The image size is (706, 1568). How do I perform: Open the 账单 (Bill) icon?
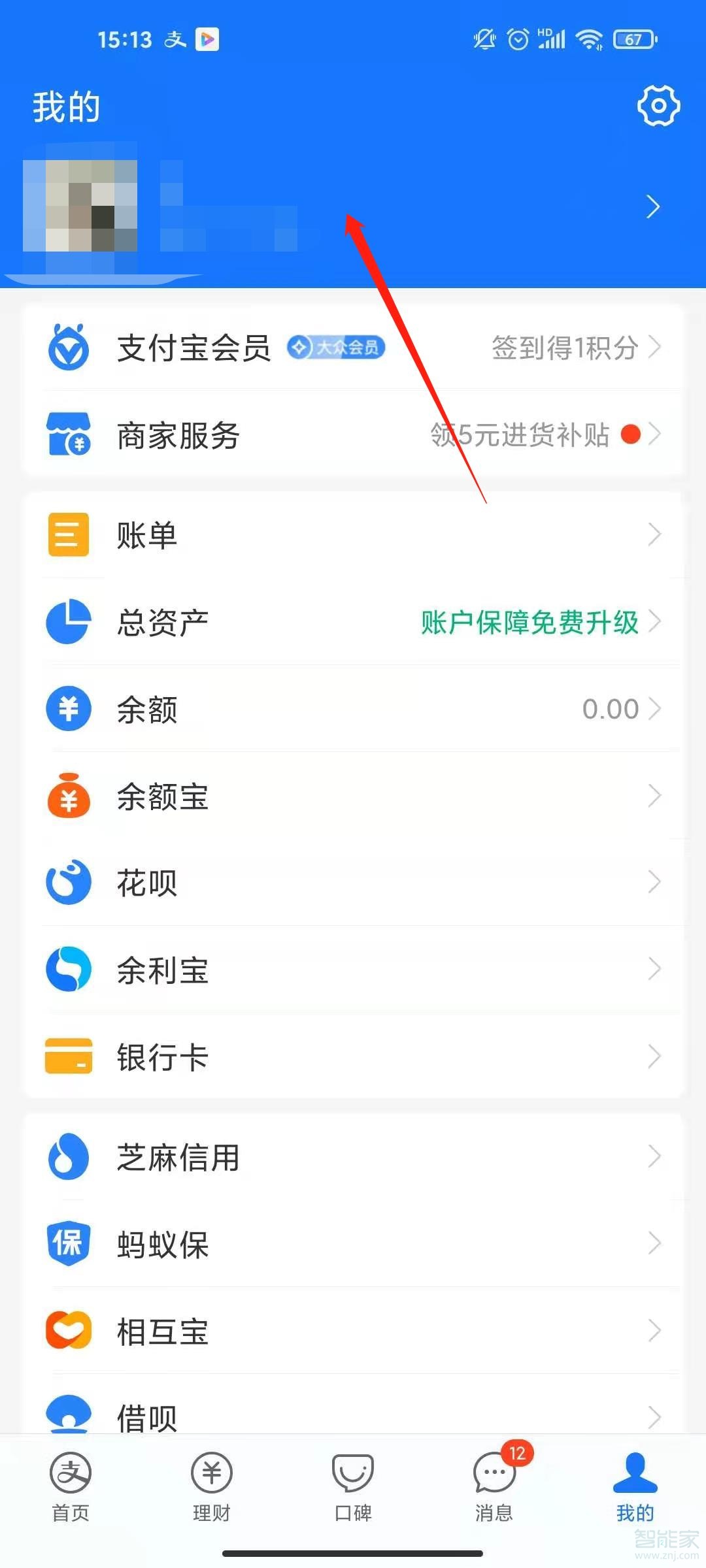[68, 534]
